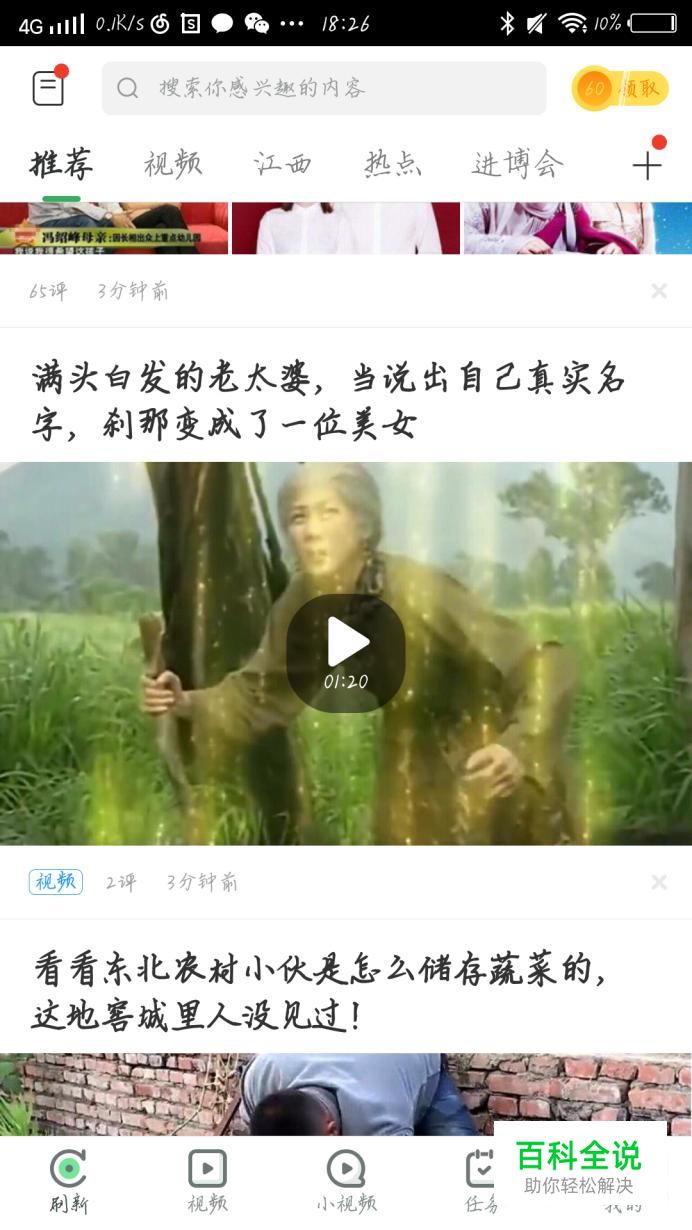Add channels with the plus icon
Viewport: 692px width, 1230px height.
tap(647, 165)
